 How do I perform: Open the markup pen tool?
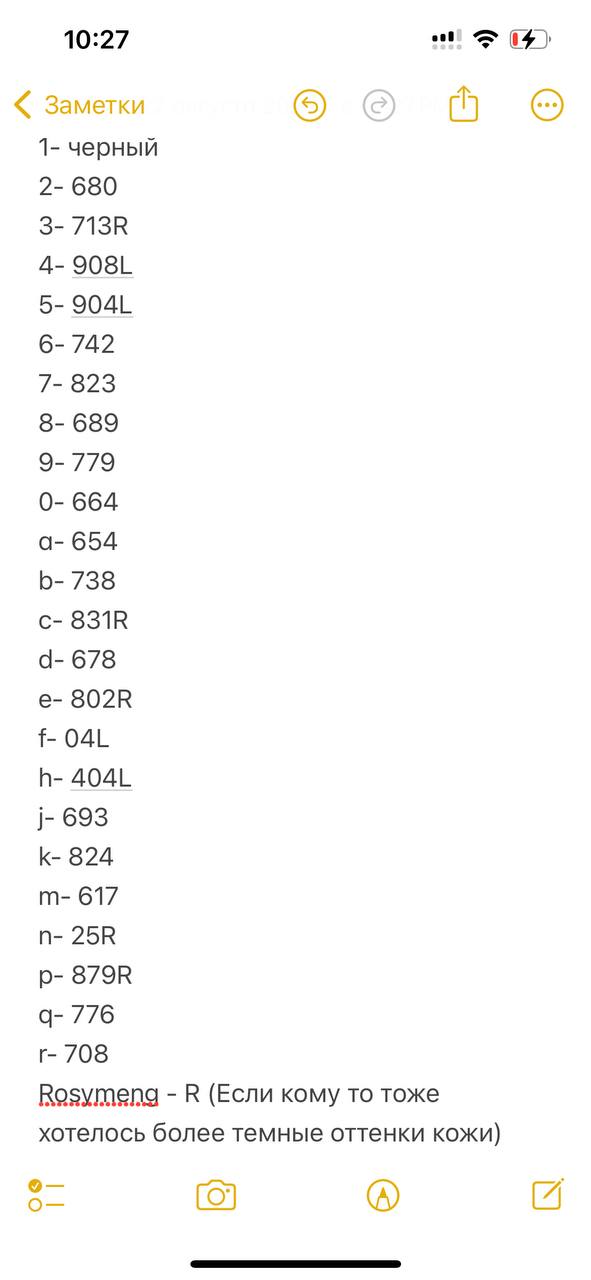(x=383, y=1195)
